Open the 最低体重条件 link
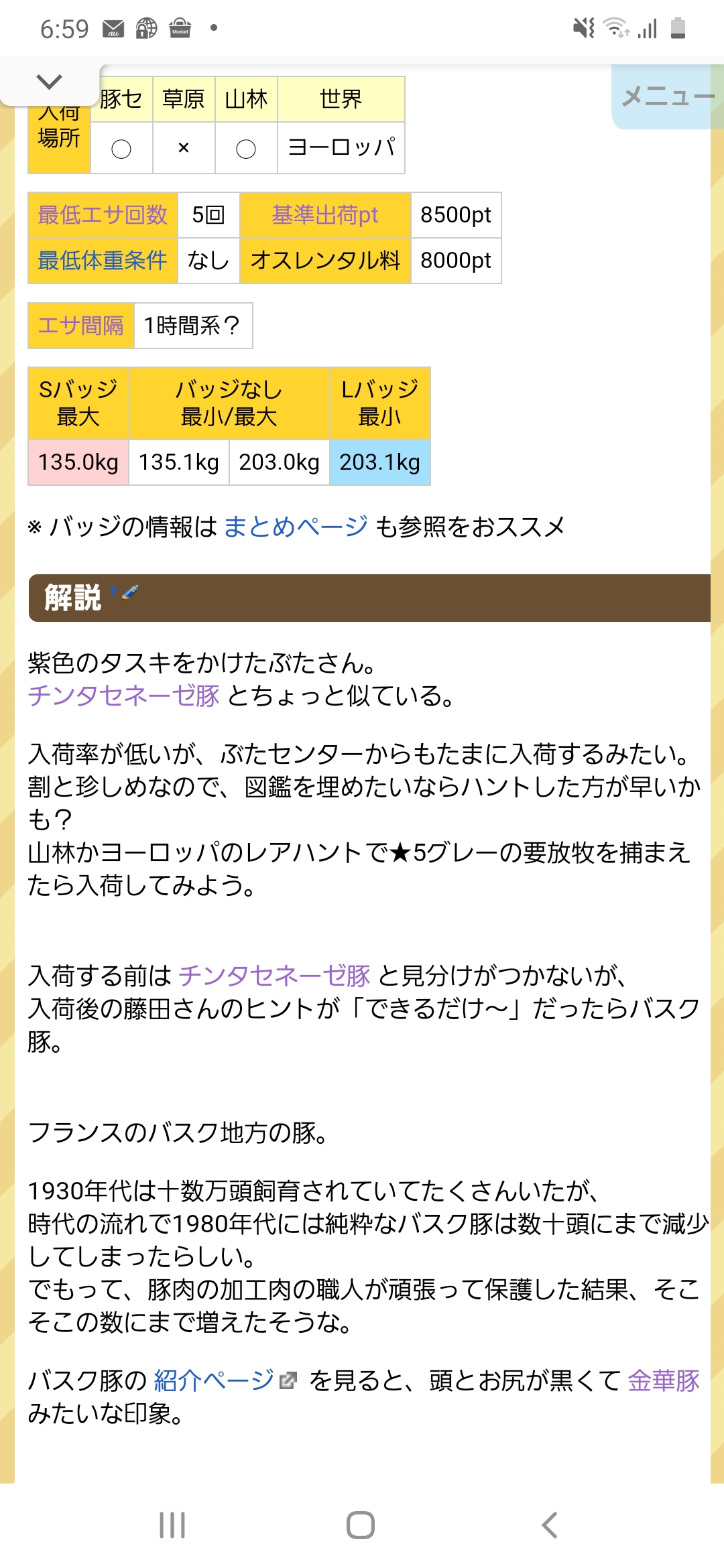 click(x=103, y=260)
